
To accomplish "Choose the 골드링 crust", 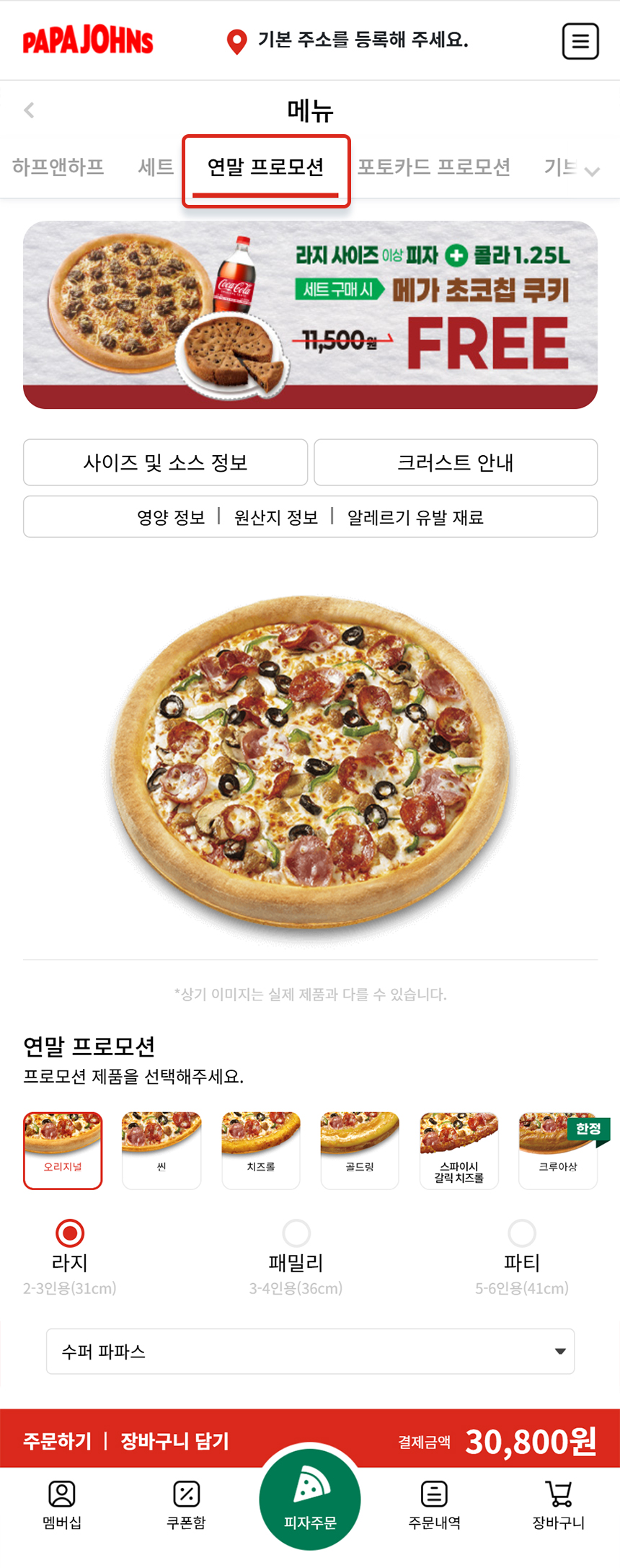I will (359, 1150).
